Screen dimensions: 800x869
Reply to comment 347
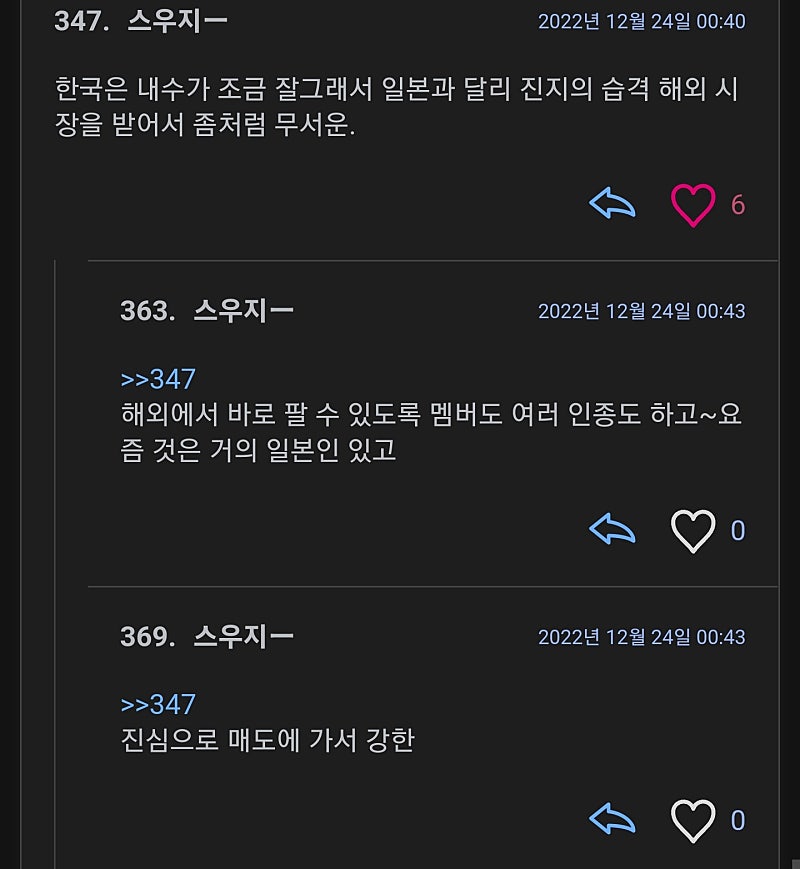click(x=613, y=204)
